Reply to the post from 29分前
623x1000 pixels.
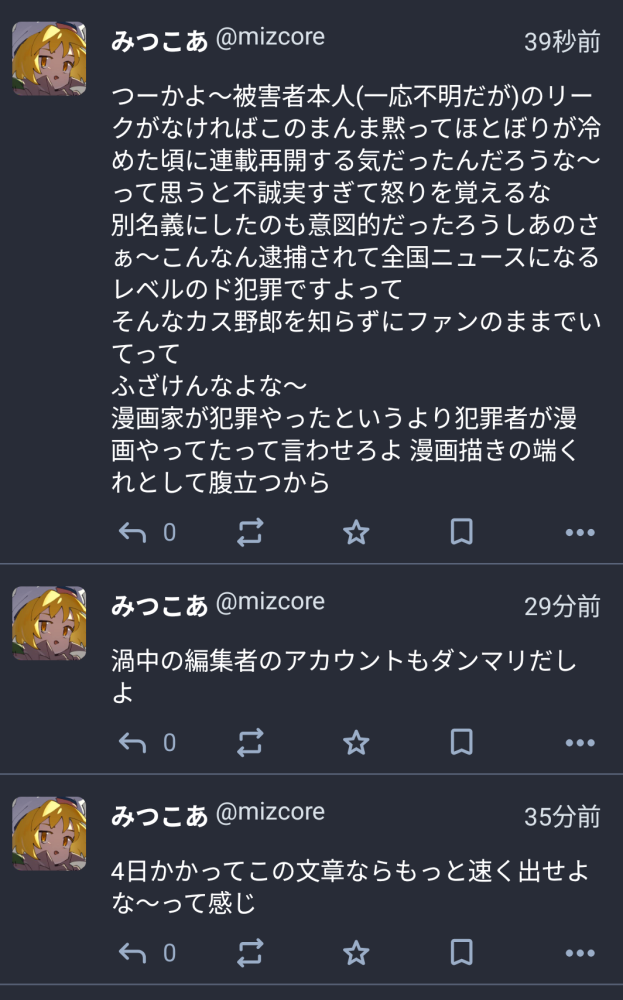click(133, 742)
